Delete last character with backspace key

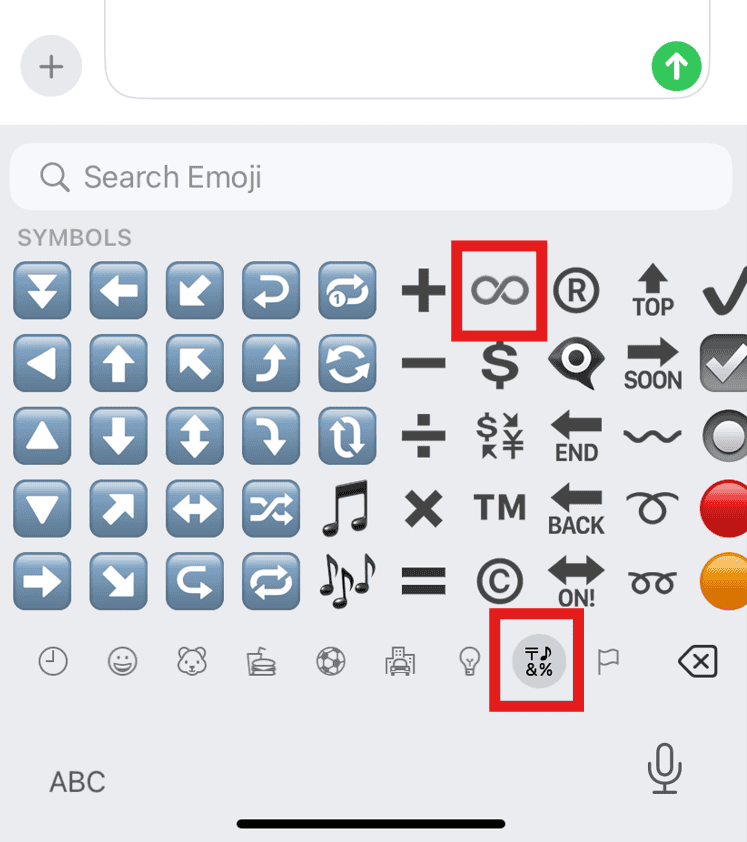pos(697,661)
